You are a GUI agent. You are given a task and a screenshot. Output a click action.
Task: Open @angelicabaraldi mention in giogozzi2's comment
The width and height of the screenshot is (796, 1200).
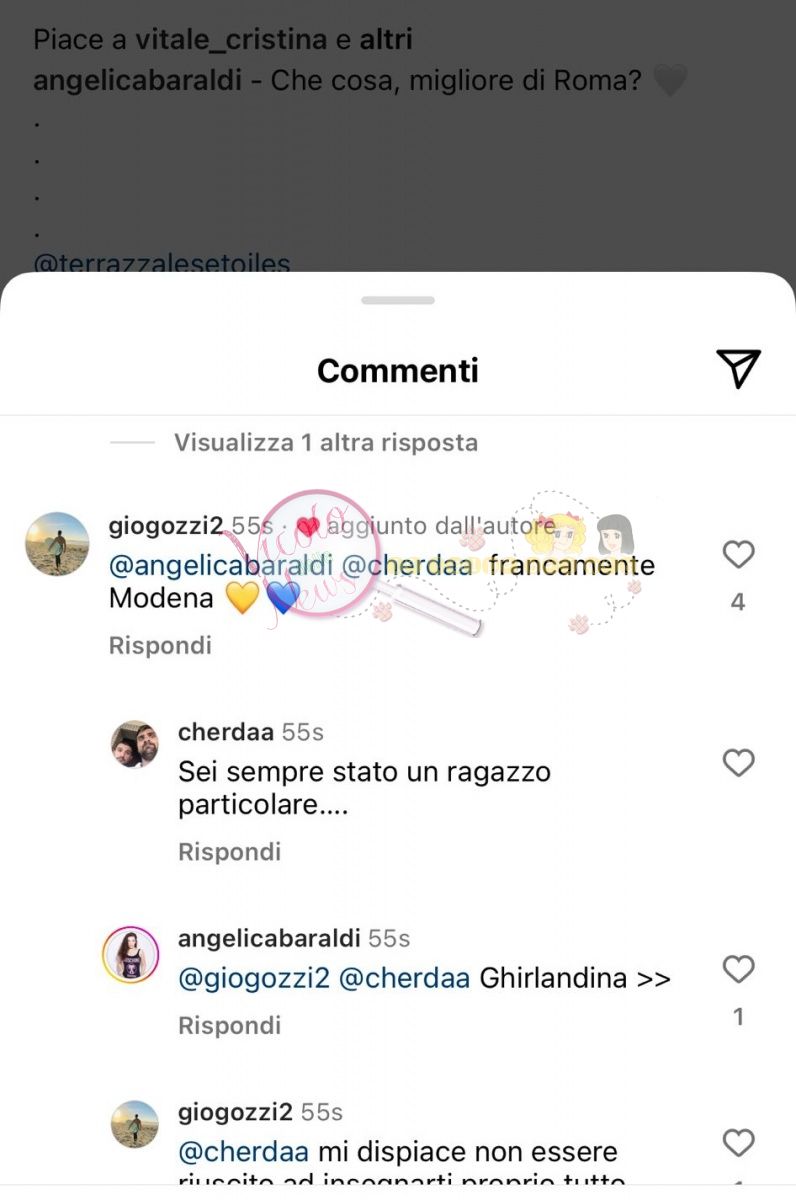220,565
